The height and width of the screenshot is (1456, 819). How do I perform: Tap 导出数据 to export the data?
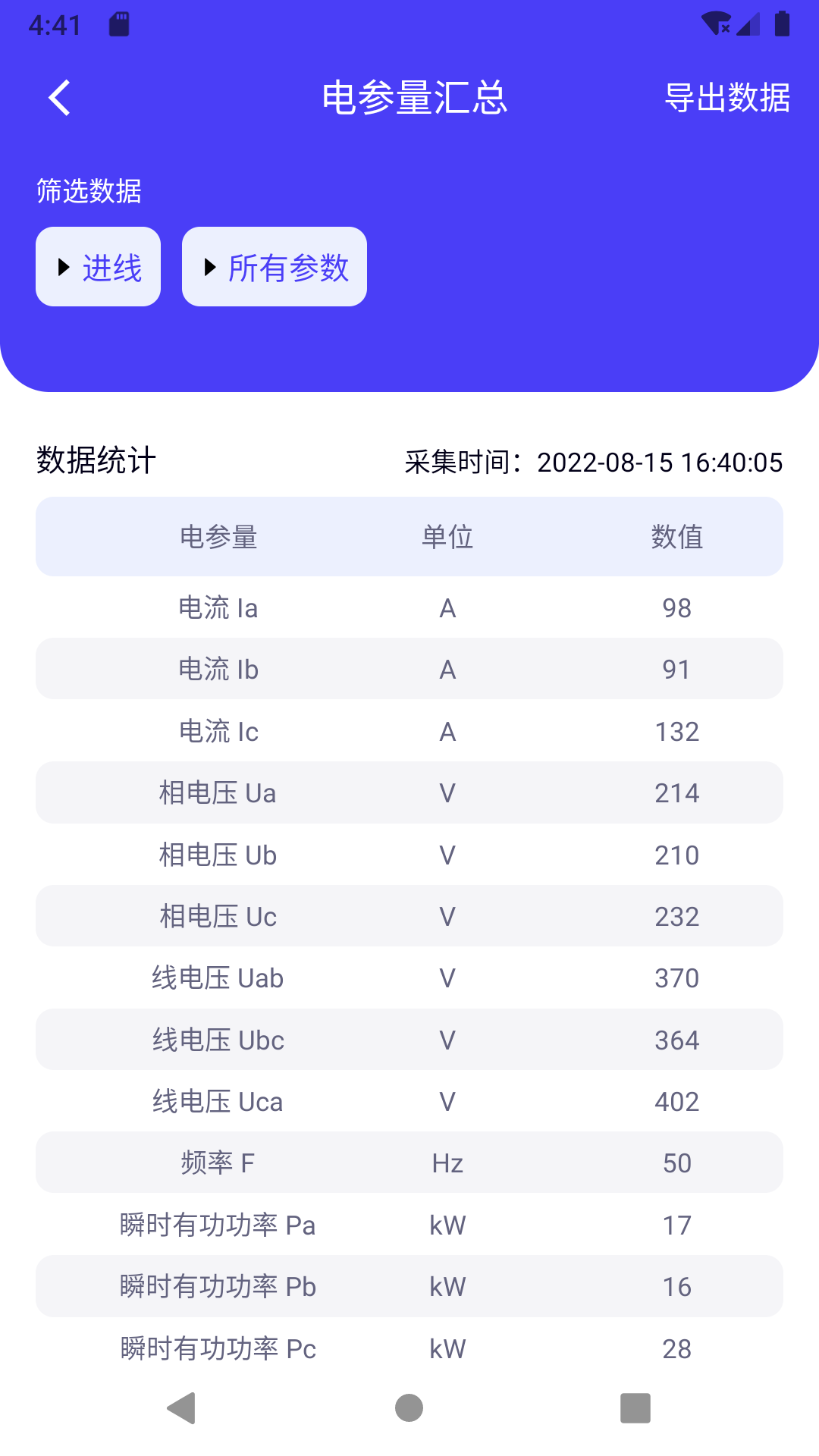[x=726, y=98]
